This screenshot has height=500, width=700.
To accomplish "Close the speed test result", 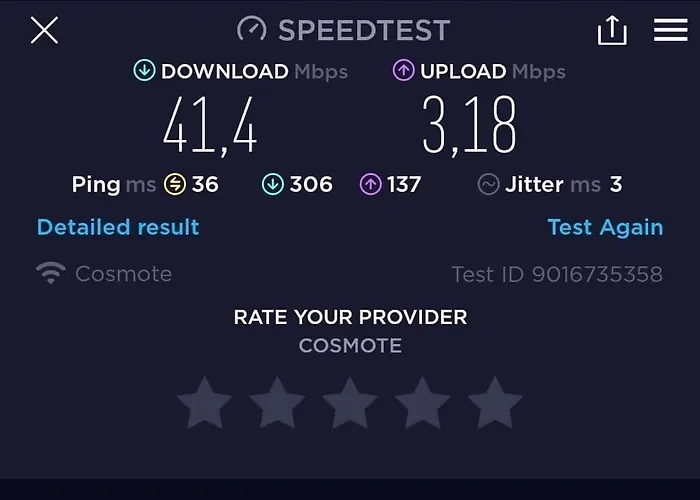I will [44, 30].
